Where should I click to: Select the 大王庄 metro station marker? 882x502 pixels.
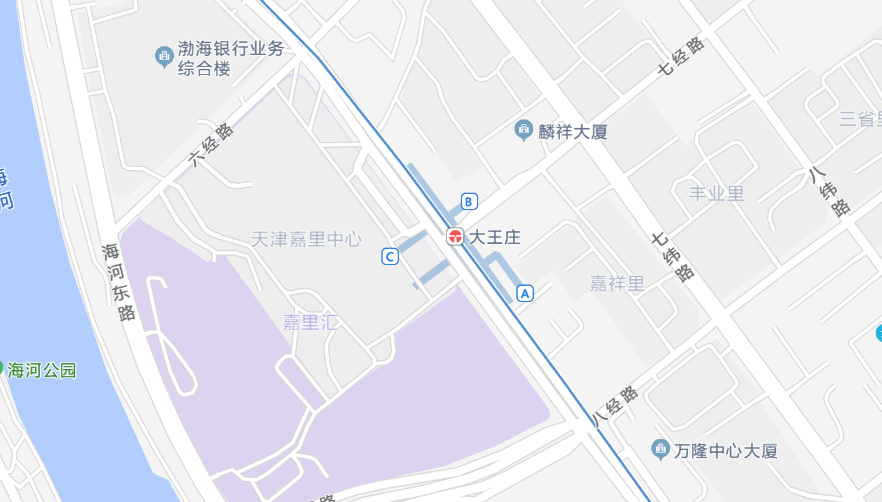point(455,237)
